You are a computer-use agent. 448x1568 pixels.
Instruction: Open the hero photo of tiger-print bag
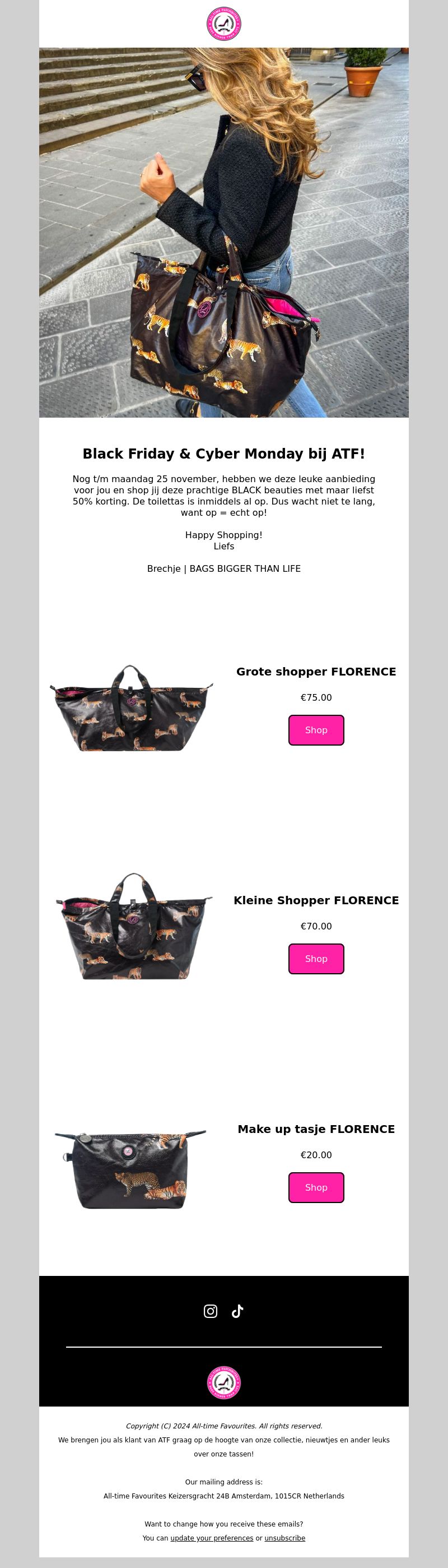coord(223,233)
